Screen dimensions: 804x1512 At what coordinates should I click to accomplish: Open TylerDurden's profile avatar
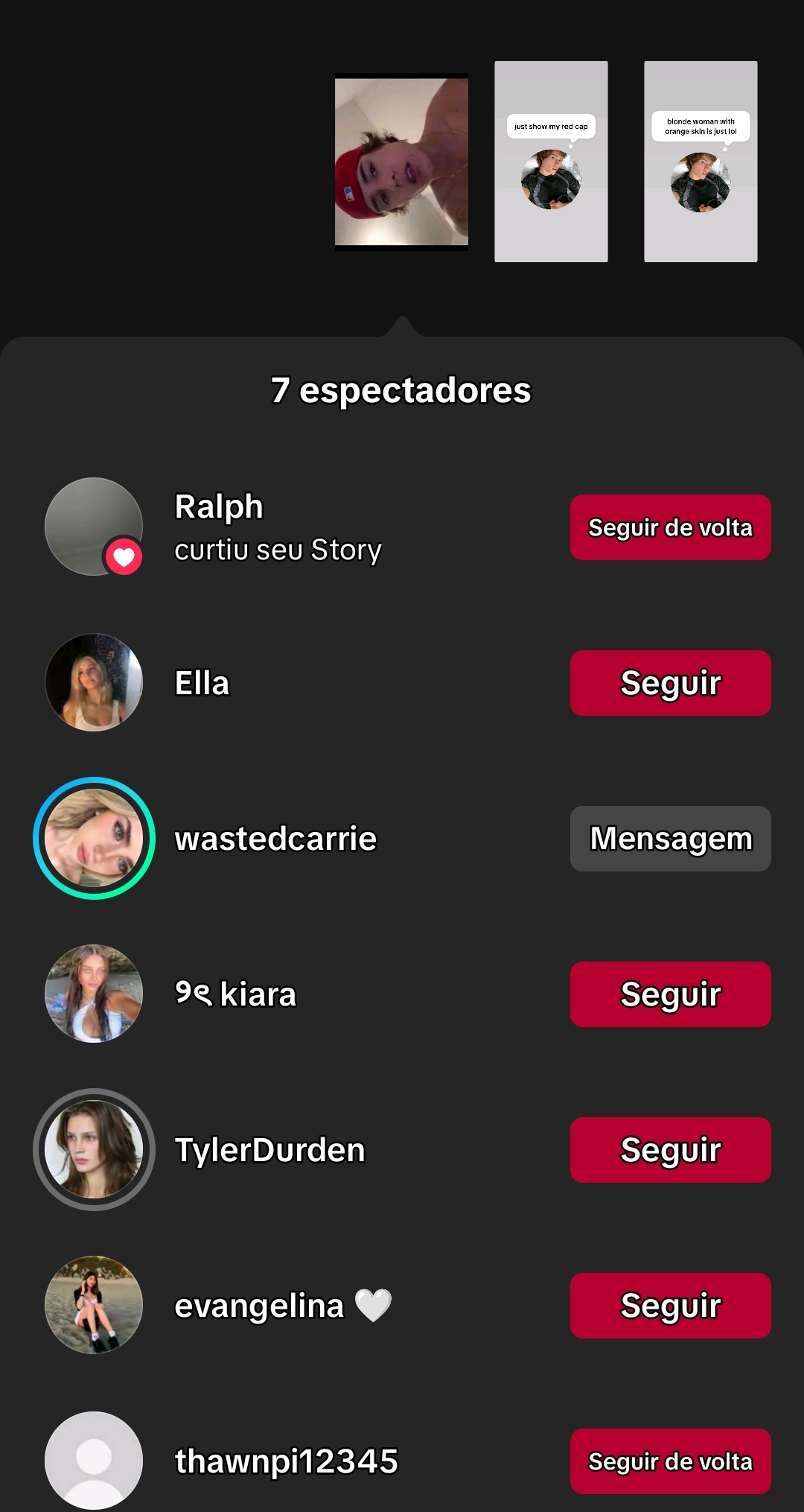tap(94, 1150)
